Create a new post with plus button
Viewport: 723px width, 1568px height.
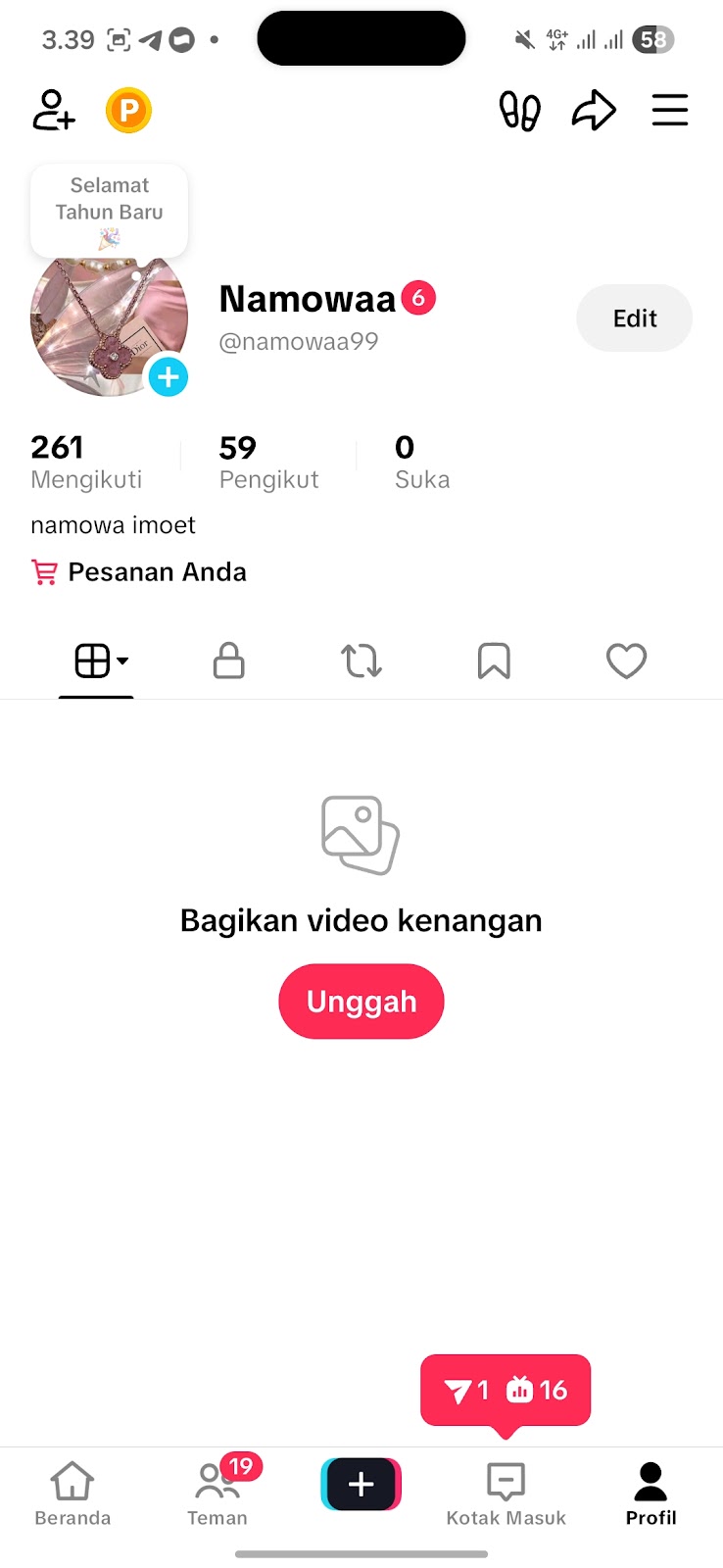[361, 1484]
